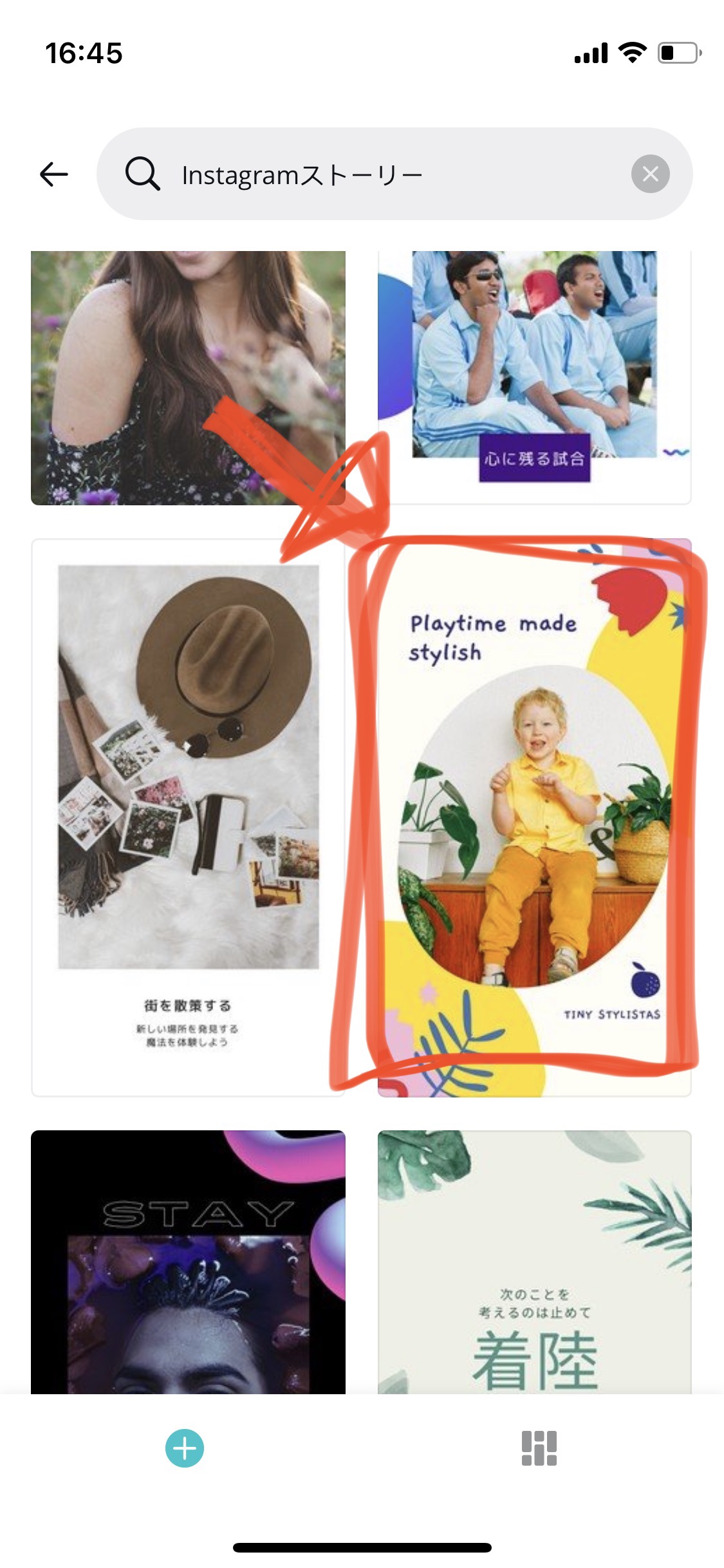Create a new design with plus button
The height and width of the screenshot is (1568, 724).
[x=185, y=1448]
